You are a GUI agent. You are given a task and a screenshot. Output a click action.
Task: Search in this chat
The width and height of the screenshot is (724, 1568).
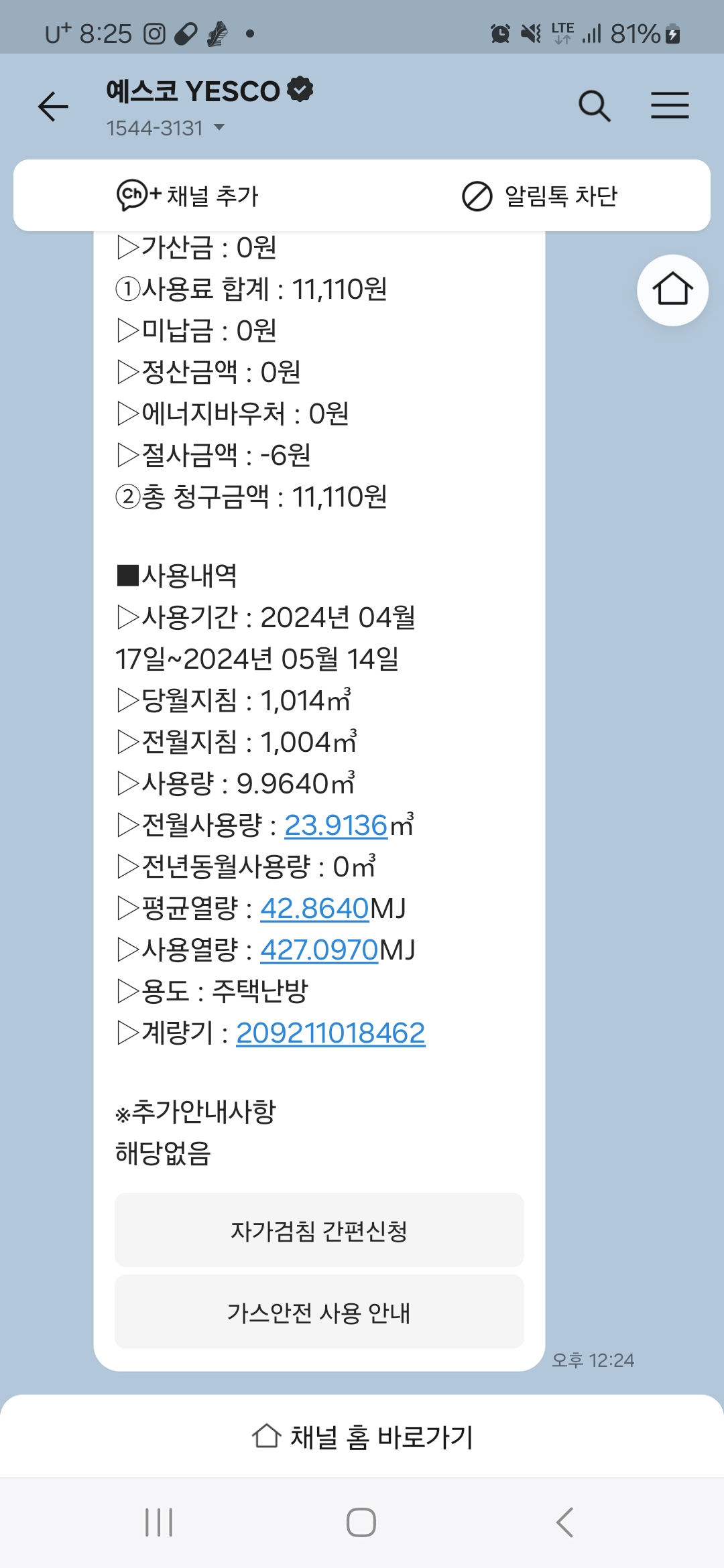tap(594, 107)
